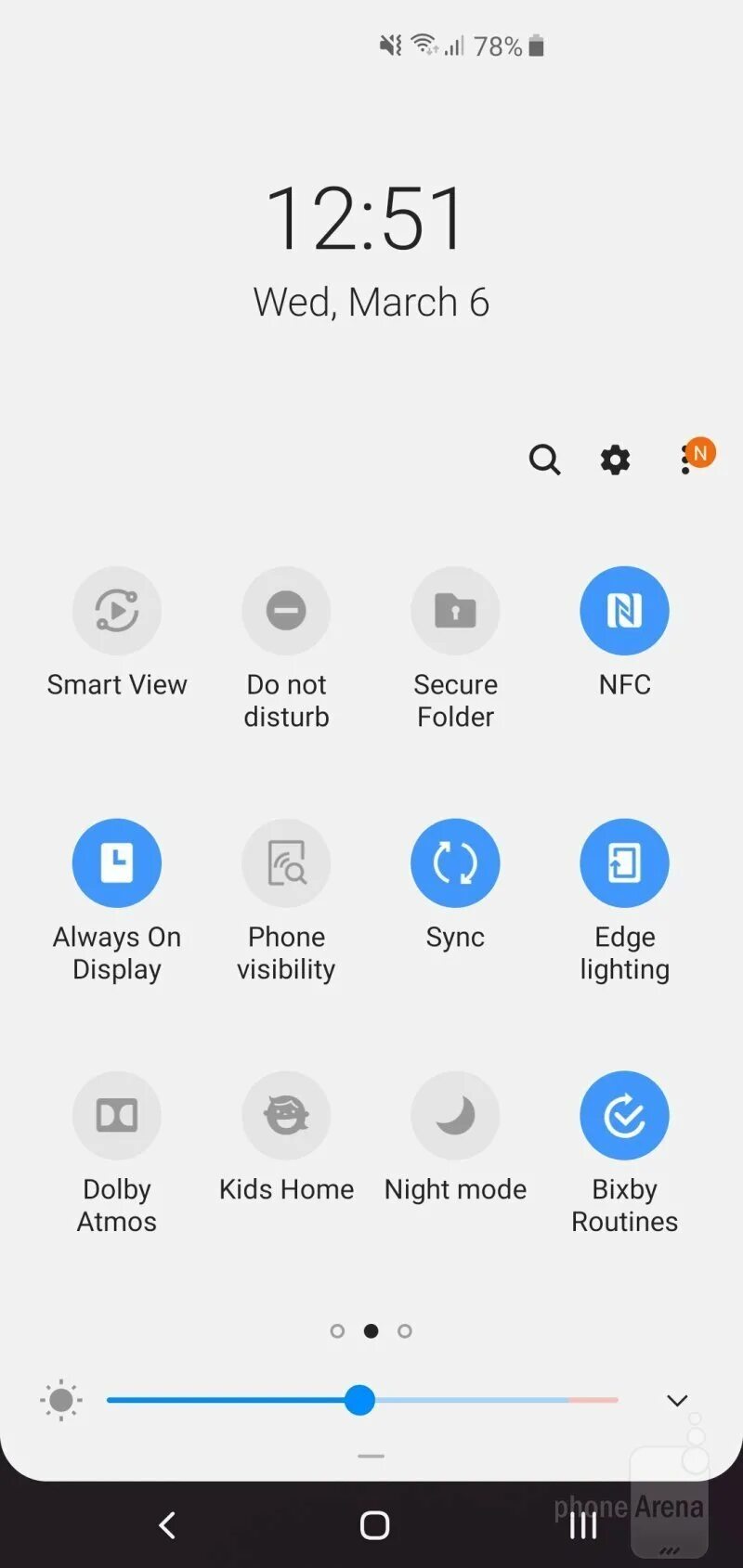Open the Smart View screen mirroring tile
This screenshot has width=743, height=1568.
point(117,610)
